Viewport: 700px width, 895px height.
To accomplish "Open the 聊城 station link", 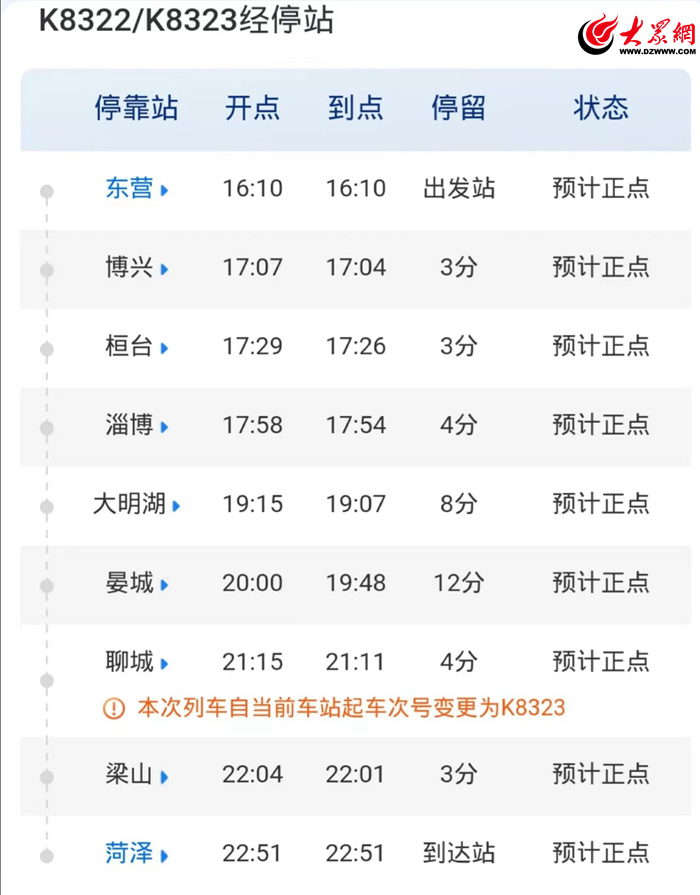I will (136, 662).
